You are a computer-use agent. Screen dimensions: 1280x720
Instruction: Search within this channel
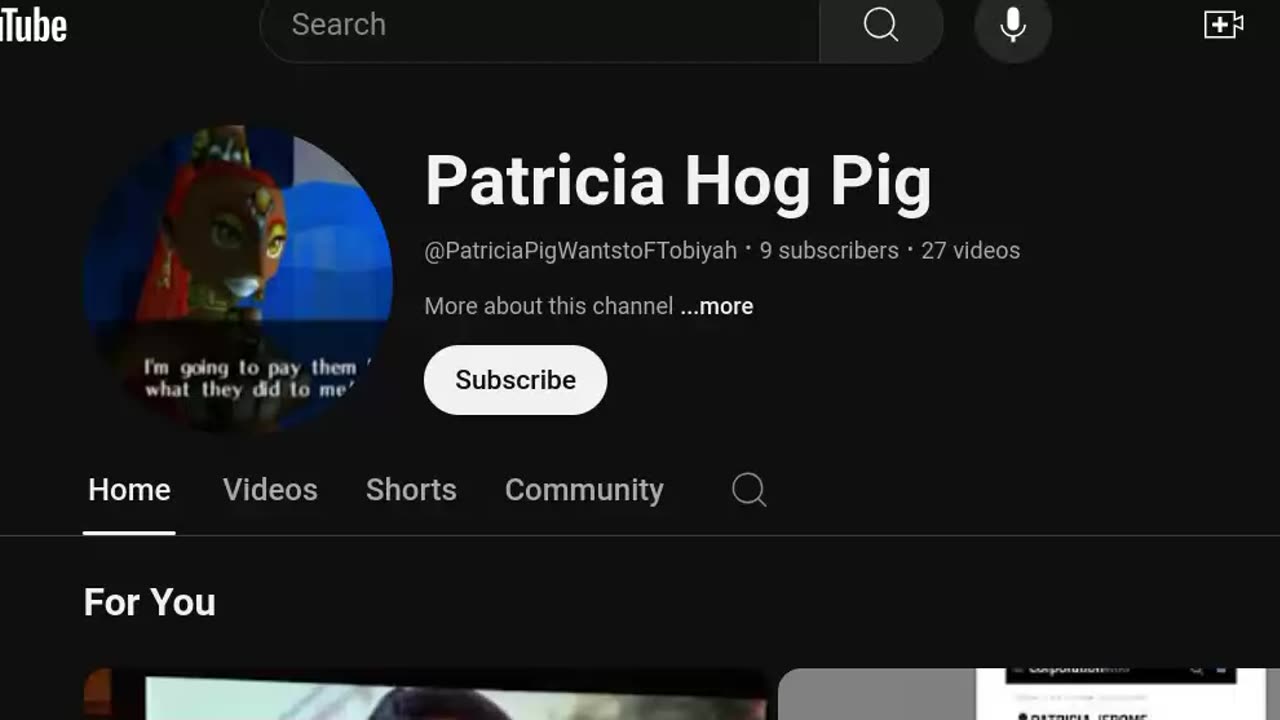tap(749, 490)
